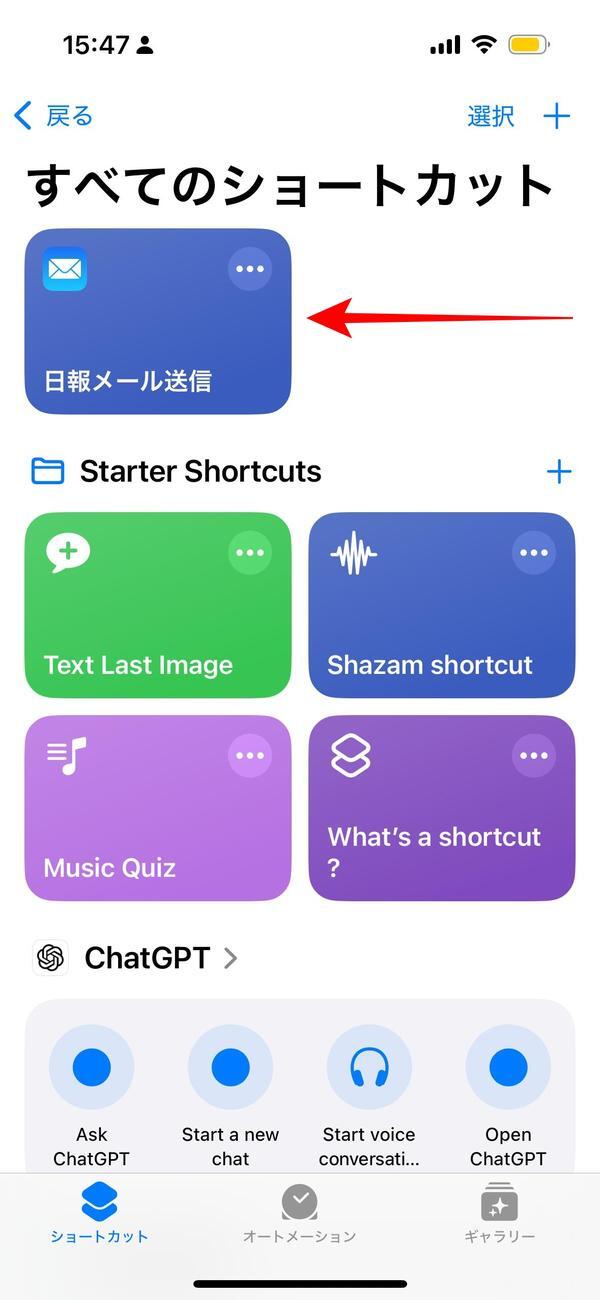Create a new shortcut with the top plus

click(557, 116)
